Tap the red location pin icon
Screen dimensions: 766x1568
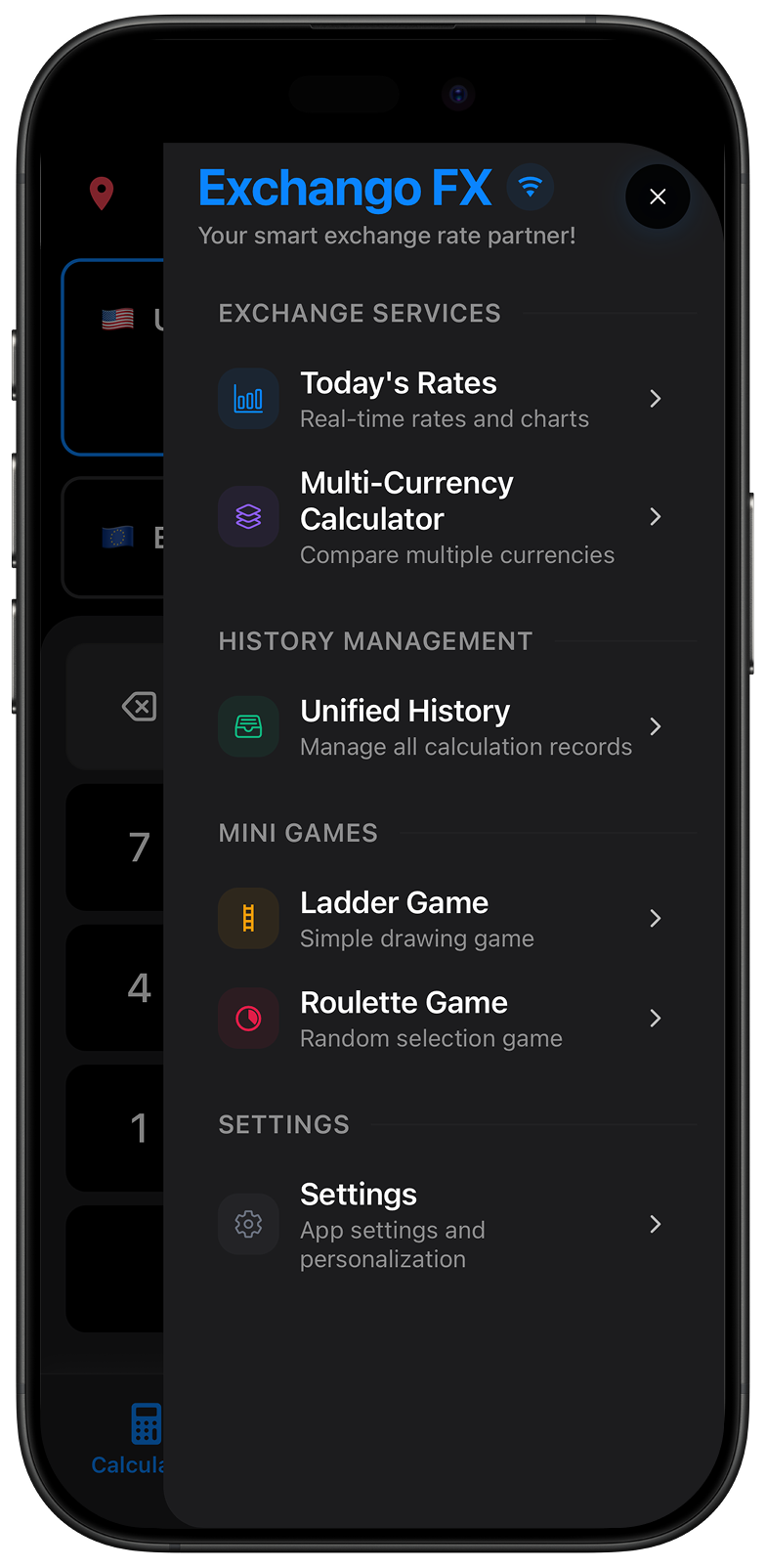(102, 194)
